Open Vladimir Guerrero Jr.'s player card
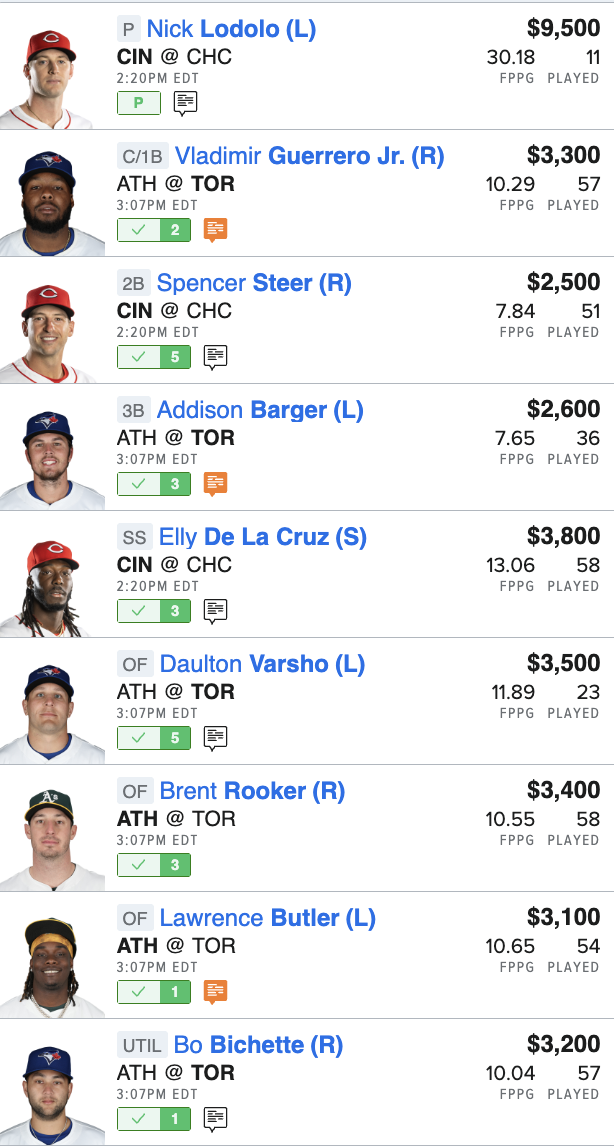 309,156
